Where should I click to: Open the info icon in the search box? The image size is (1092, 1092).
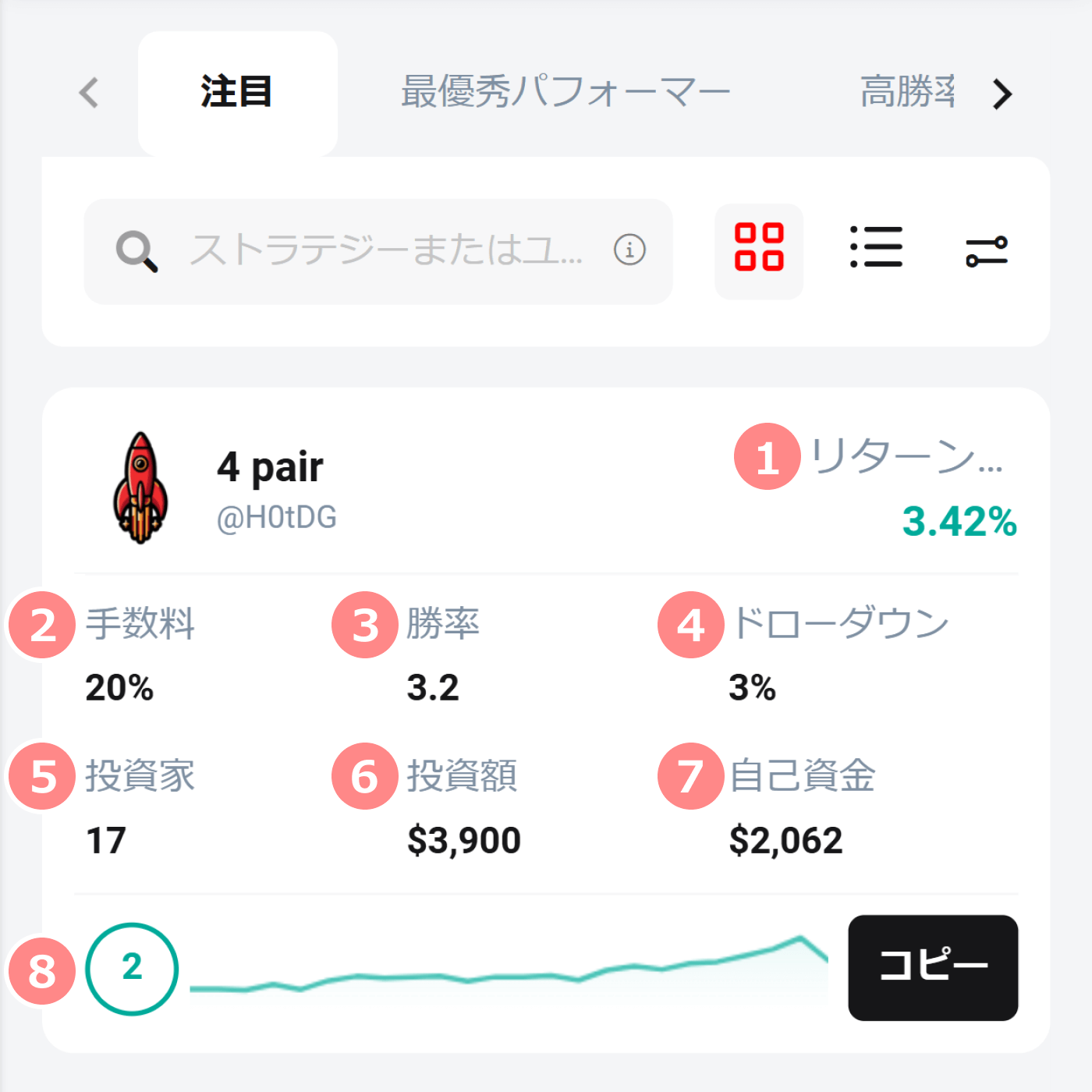click(629, 250)
